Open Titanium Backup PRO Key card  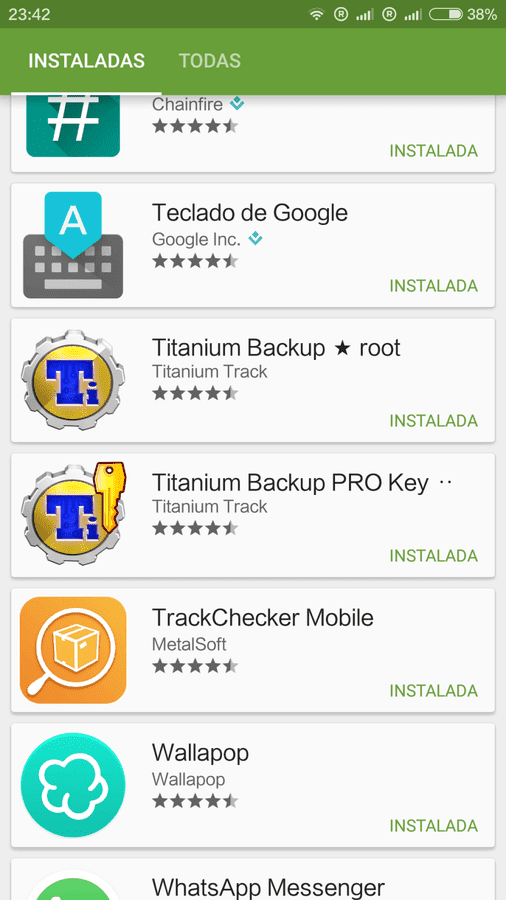[253, 515]
